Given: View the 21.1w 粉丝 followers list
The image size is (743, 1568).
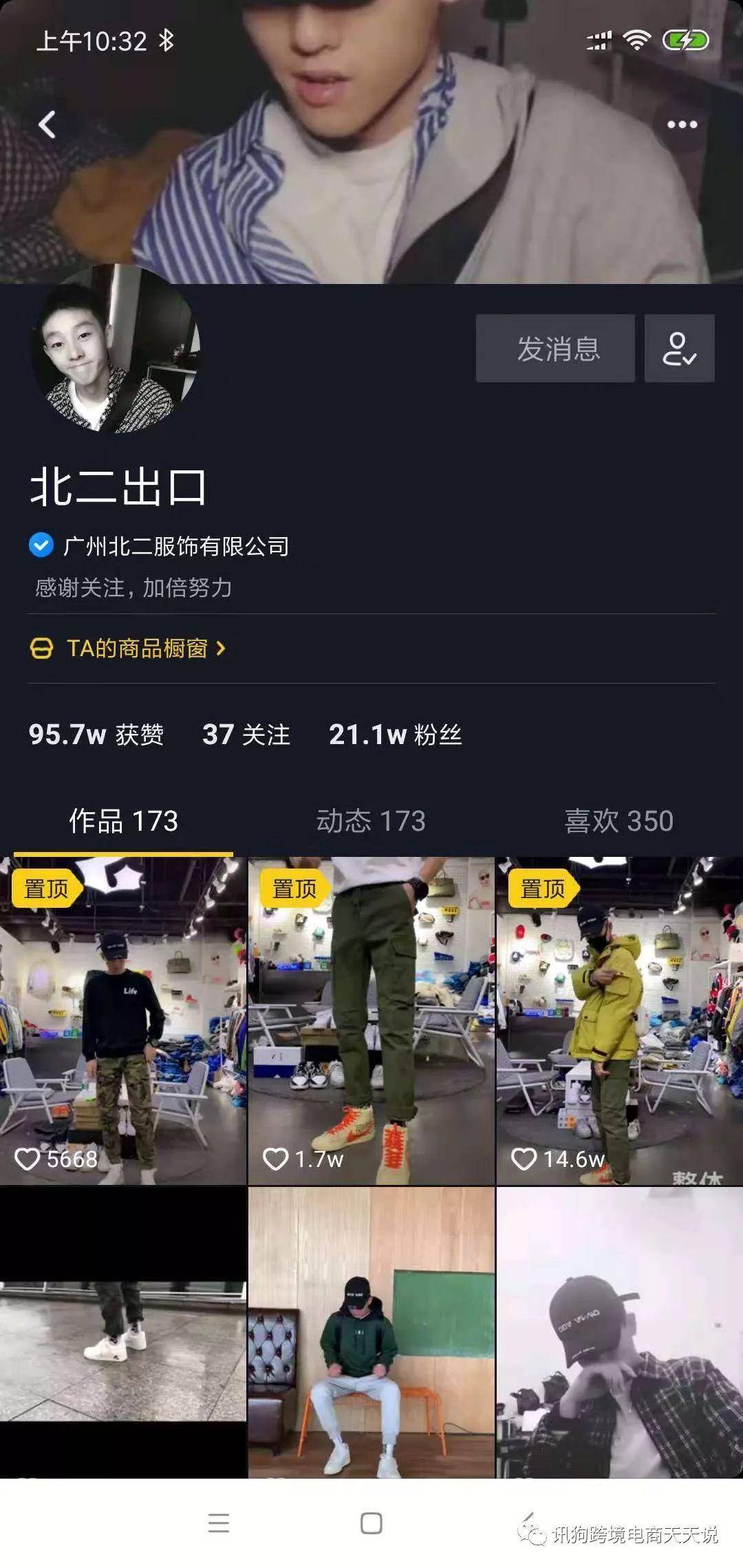Looking at the screenshot, I should coord(395,734).
